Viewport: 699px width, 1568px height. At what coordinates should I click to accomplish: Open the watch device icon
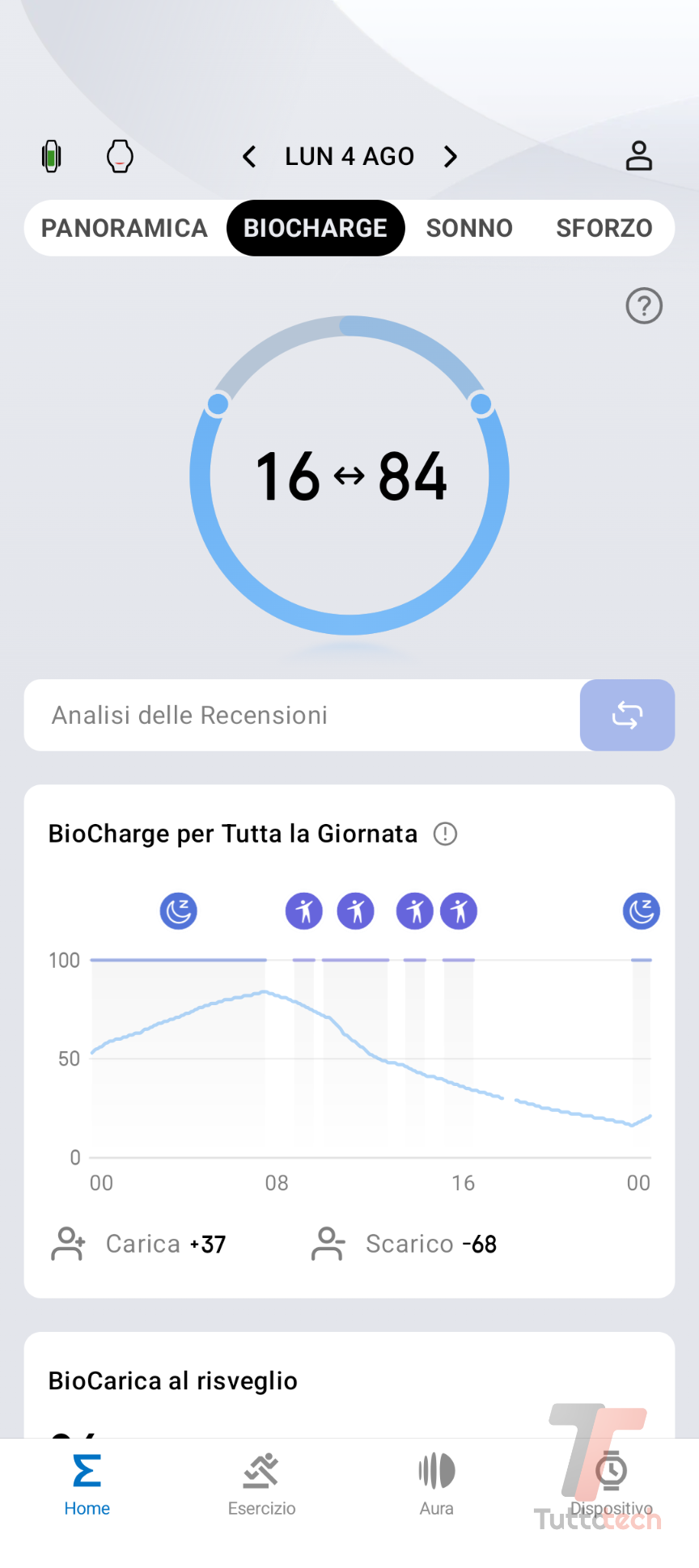point(120,156)
